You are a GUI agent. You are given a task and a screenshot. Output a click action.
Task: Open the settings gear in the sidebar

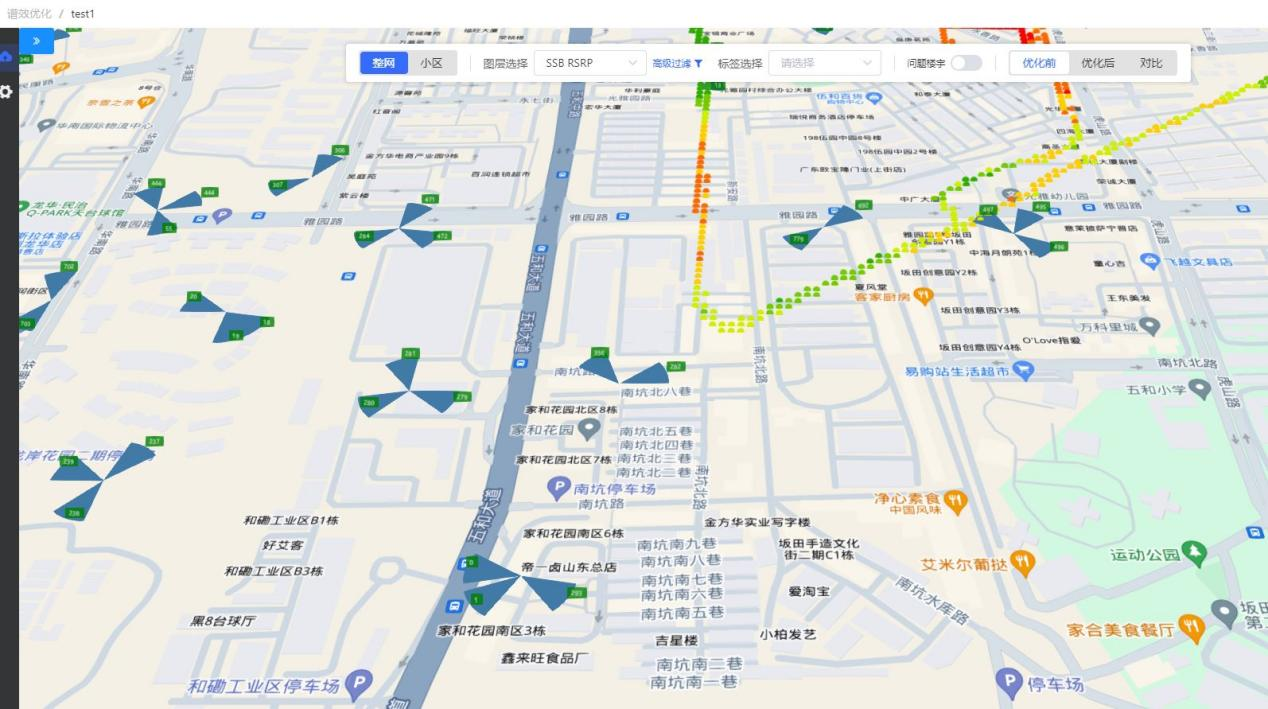[7, 91]
